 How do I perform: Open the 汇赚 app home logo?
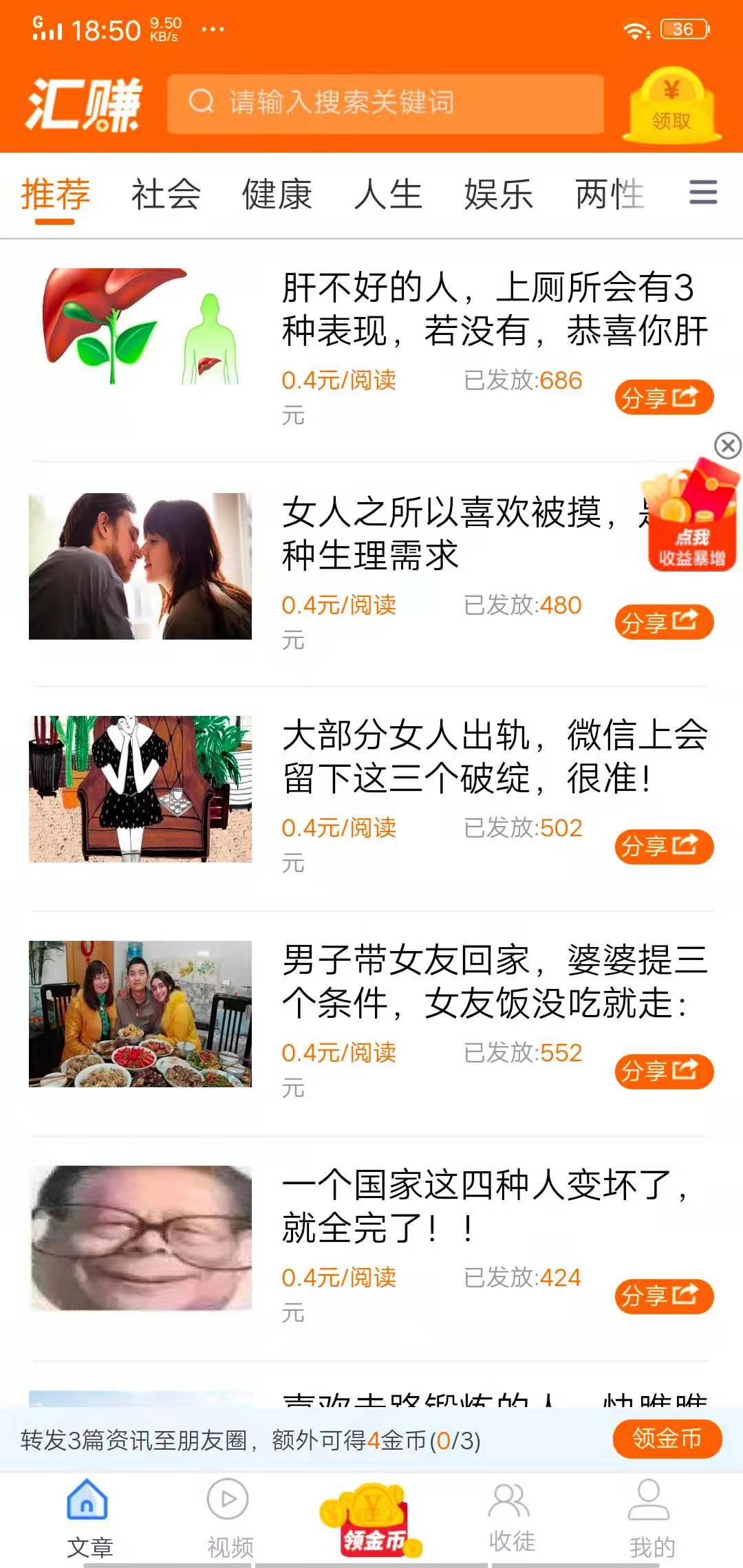tap(83, 105)
